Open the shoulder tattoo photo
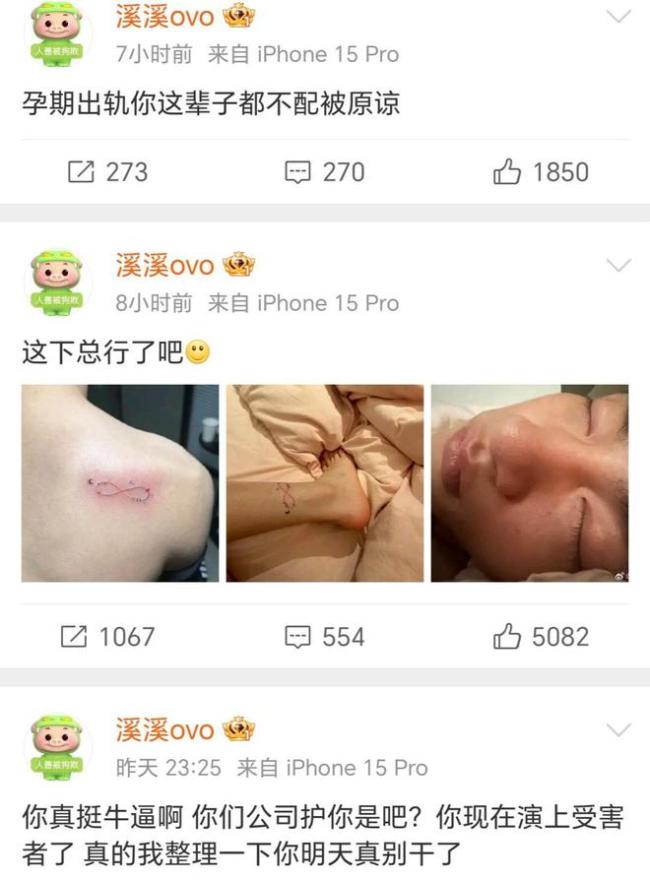 [120, 483]
